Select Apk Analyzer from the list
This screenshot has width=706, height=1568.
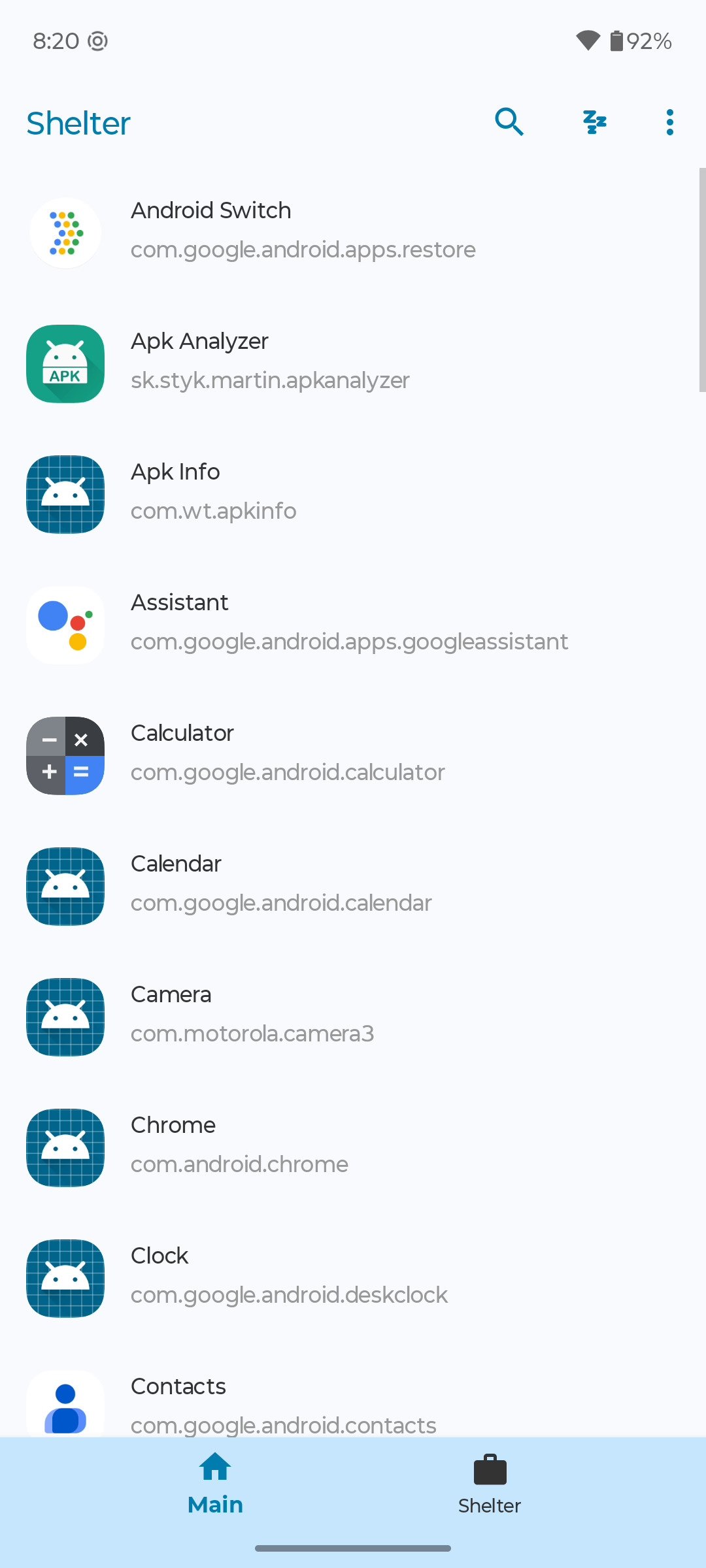[353, 363]
